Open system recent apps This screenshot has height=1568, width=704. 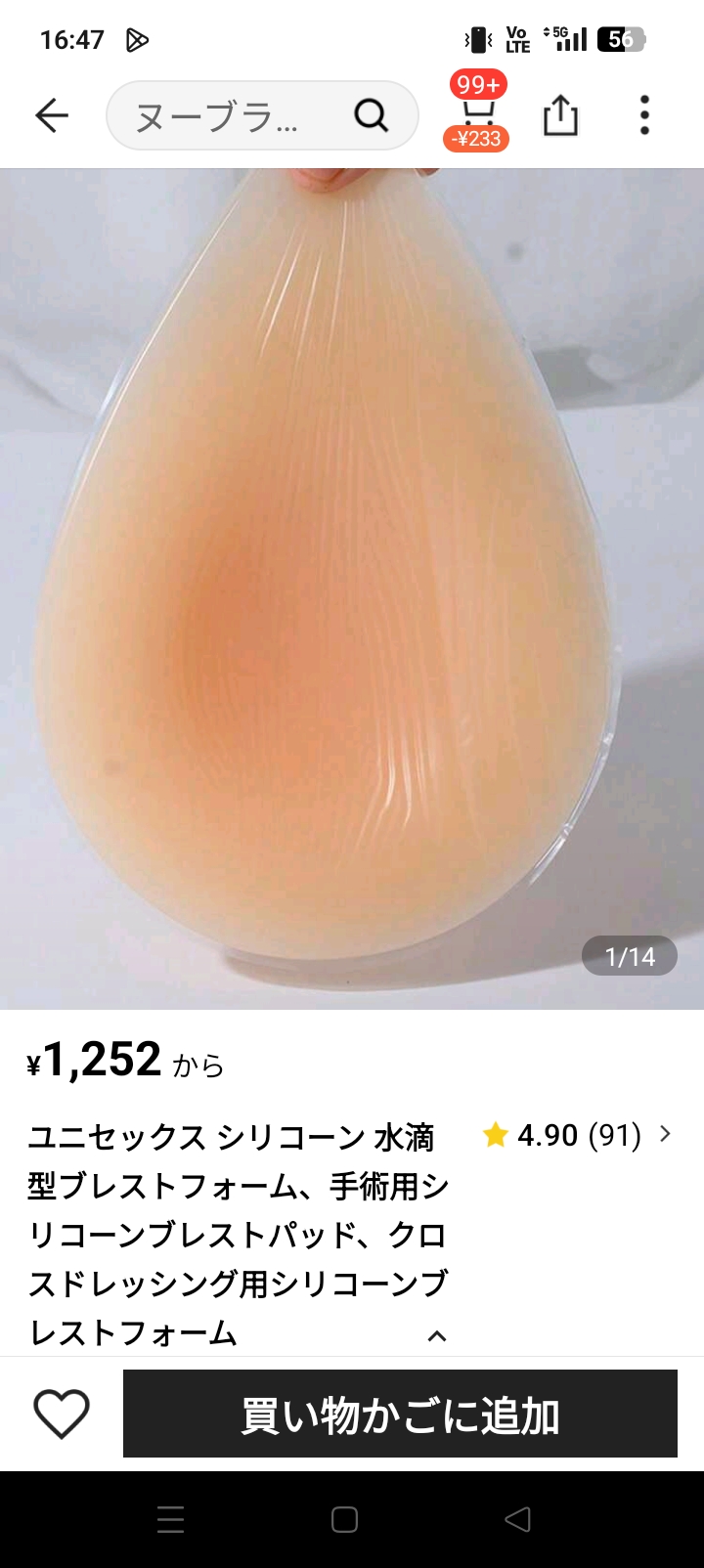click(x=170, y=1519)
